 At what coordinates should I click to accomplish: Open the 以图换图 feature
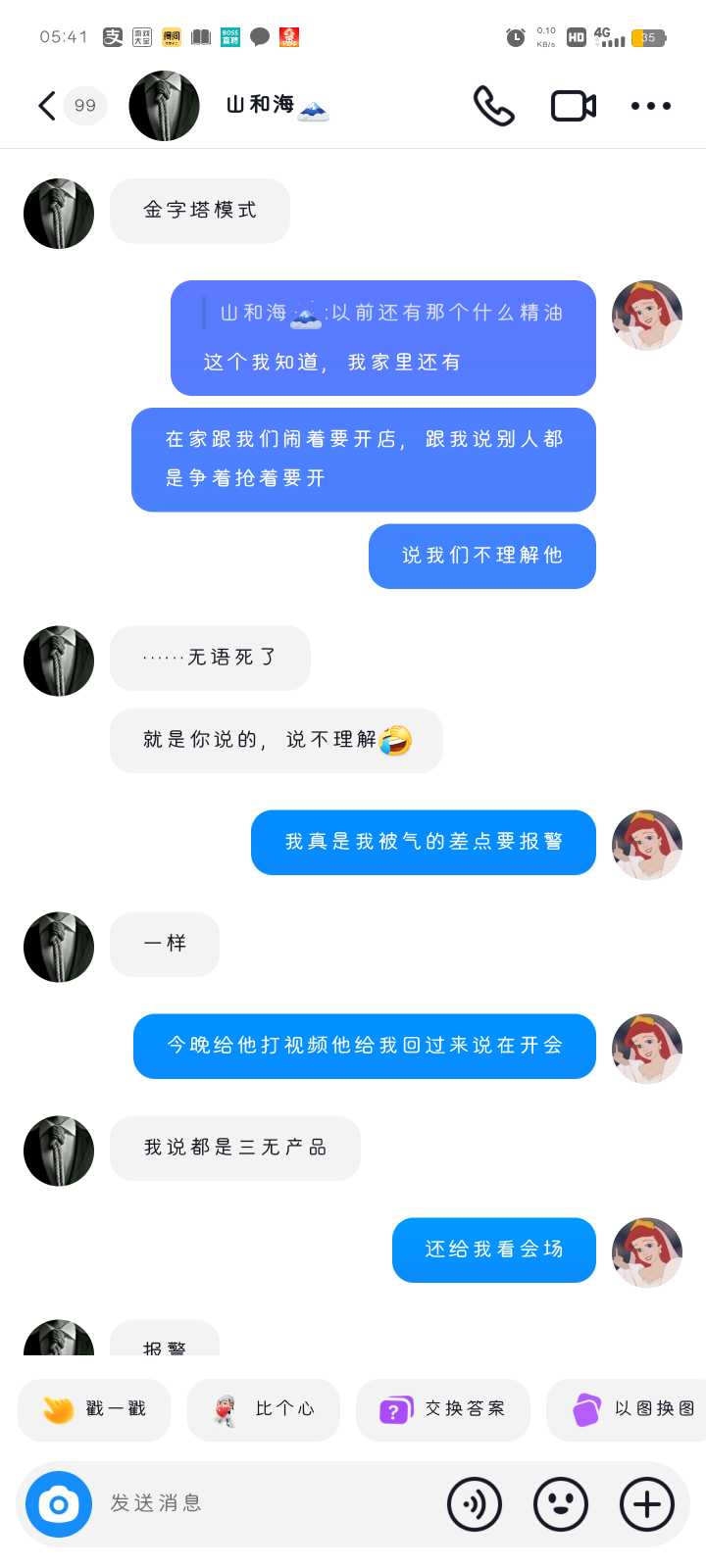point(628,1409)
